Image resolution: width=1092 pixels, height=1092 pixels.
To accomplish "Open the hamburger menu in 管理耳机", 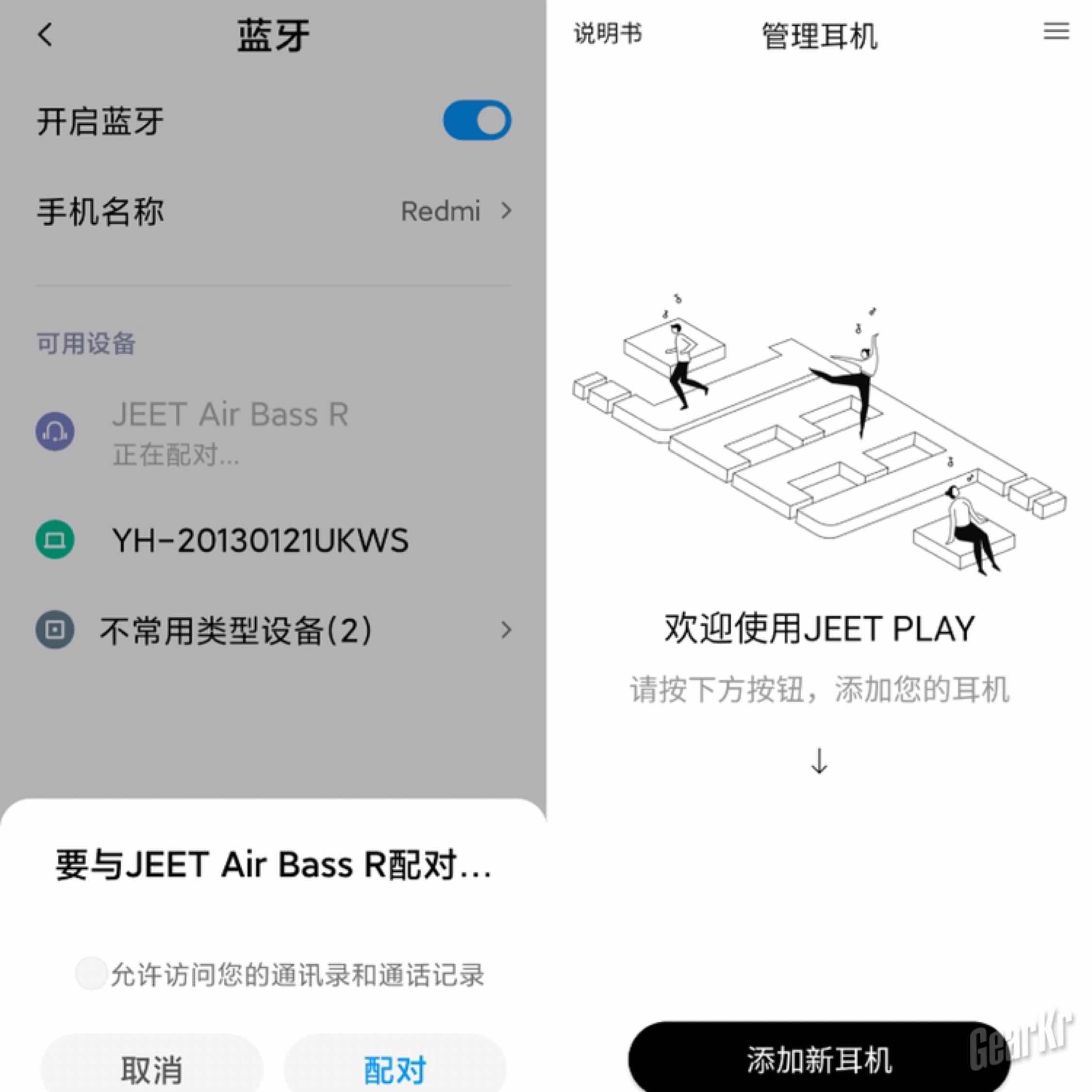I will point(1055,31).
